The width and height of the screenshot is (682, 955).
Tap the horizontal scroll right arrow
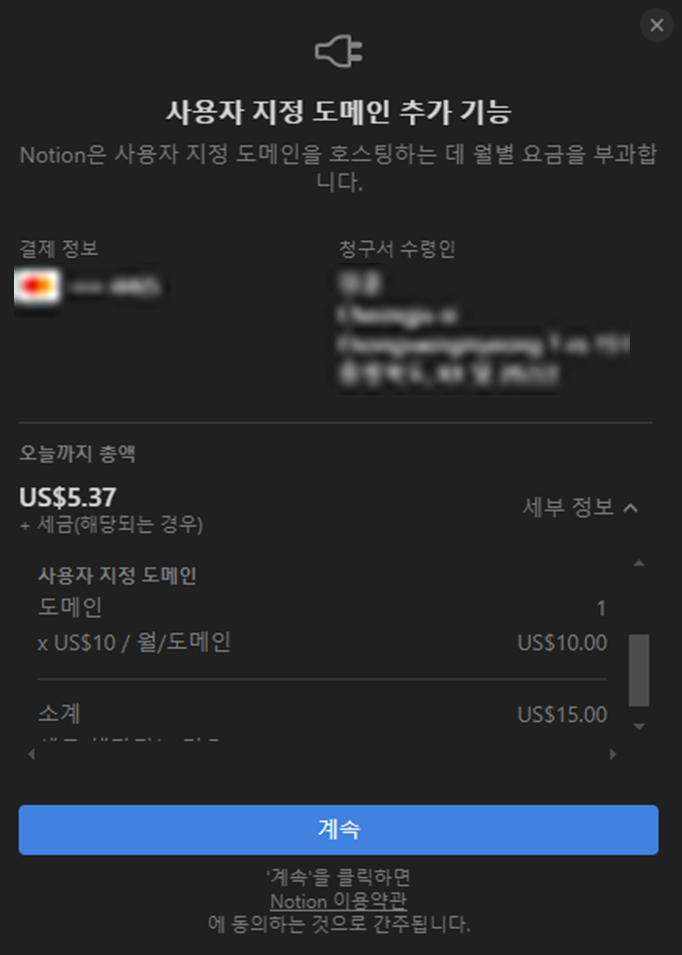click(x=613, y=753)
